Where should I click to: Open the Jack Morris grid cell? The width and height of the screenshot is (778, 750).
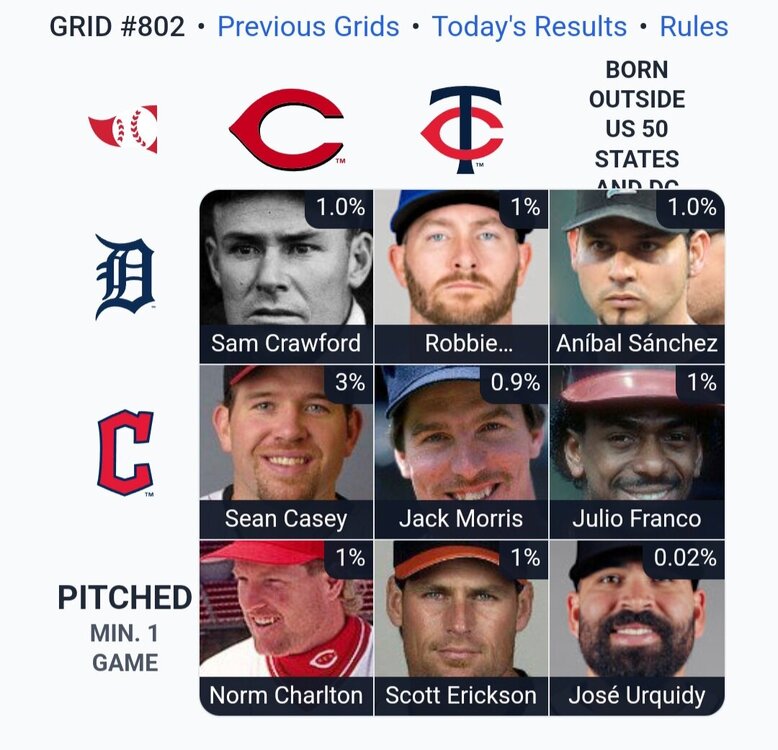(461, 452)
